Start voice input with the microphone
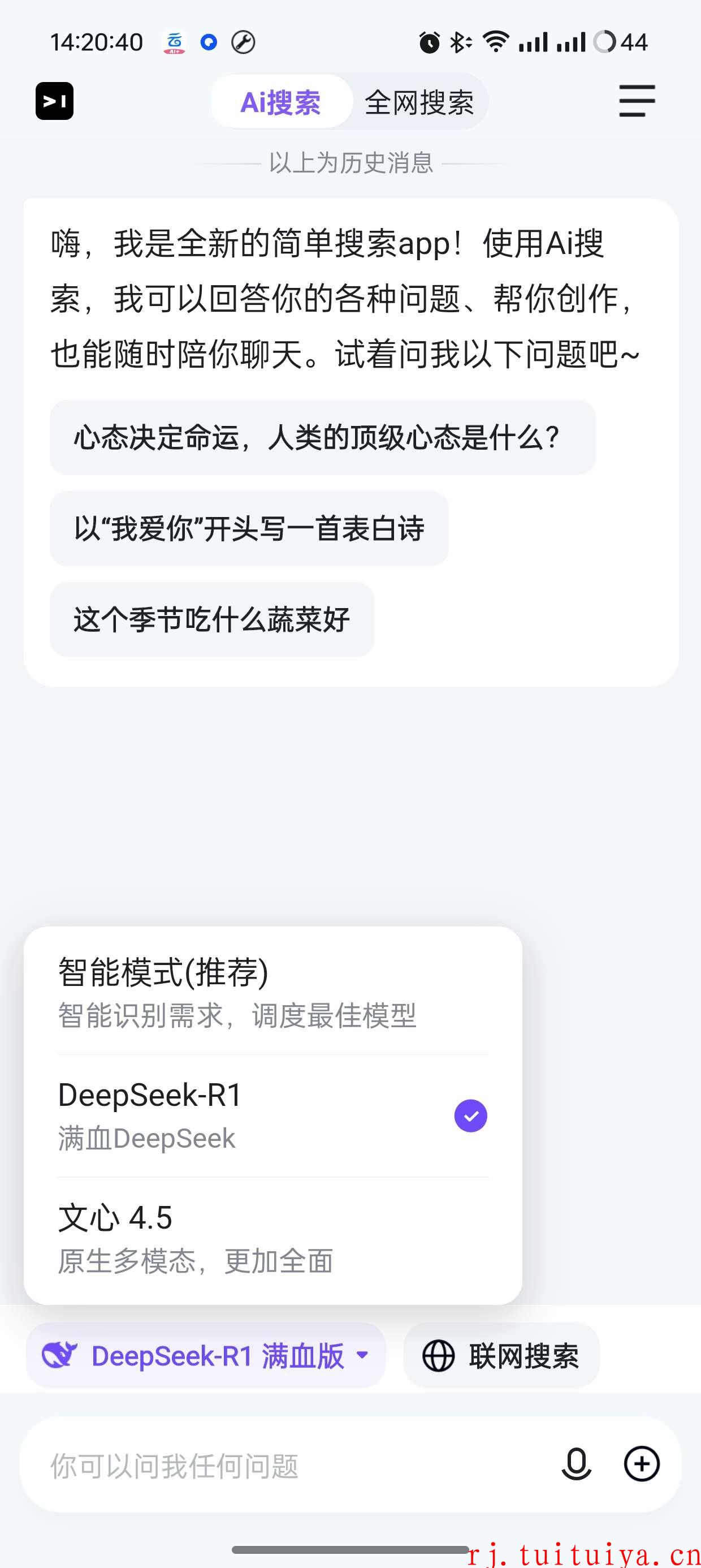This screenshot has height=1568, width=701. [575, 1464]
